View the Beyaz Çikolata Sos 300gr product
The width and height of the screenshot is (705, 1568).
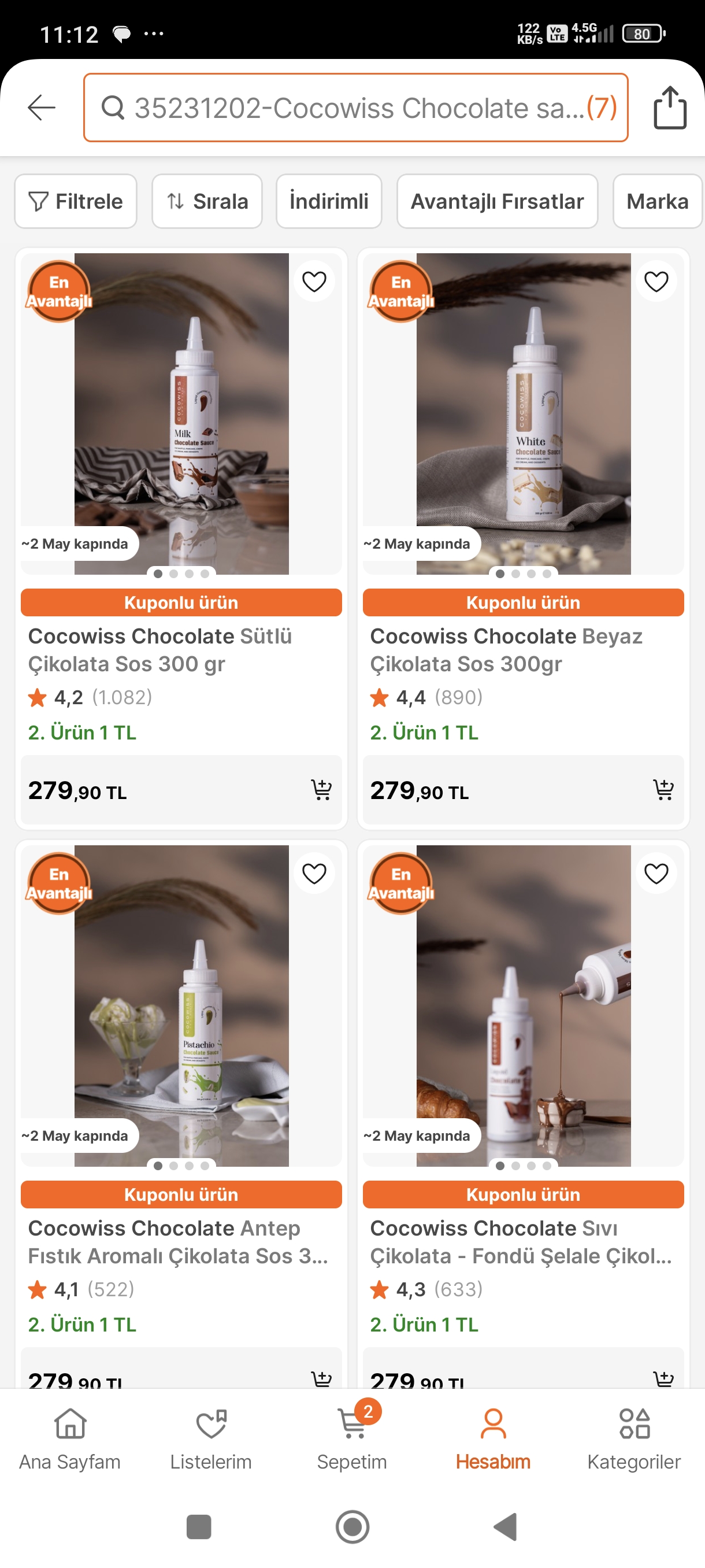pyautogui.click(x=506, y=649)
